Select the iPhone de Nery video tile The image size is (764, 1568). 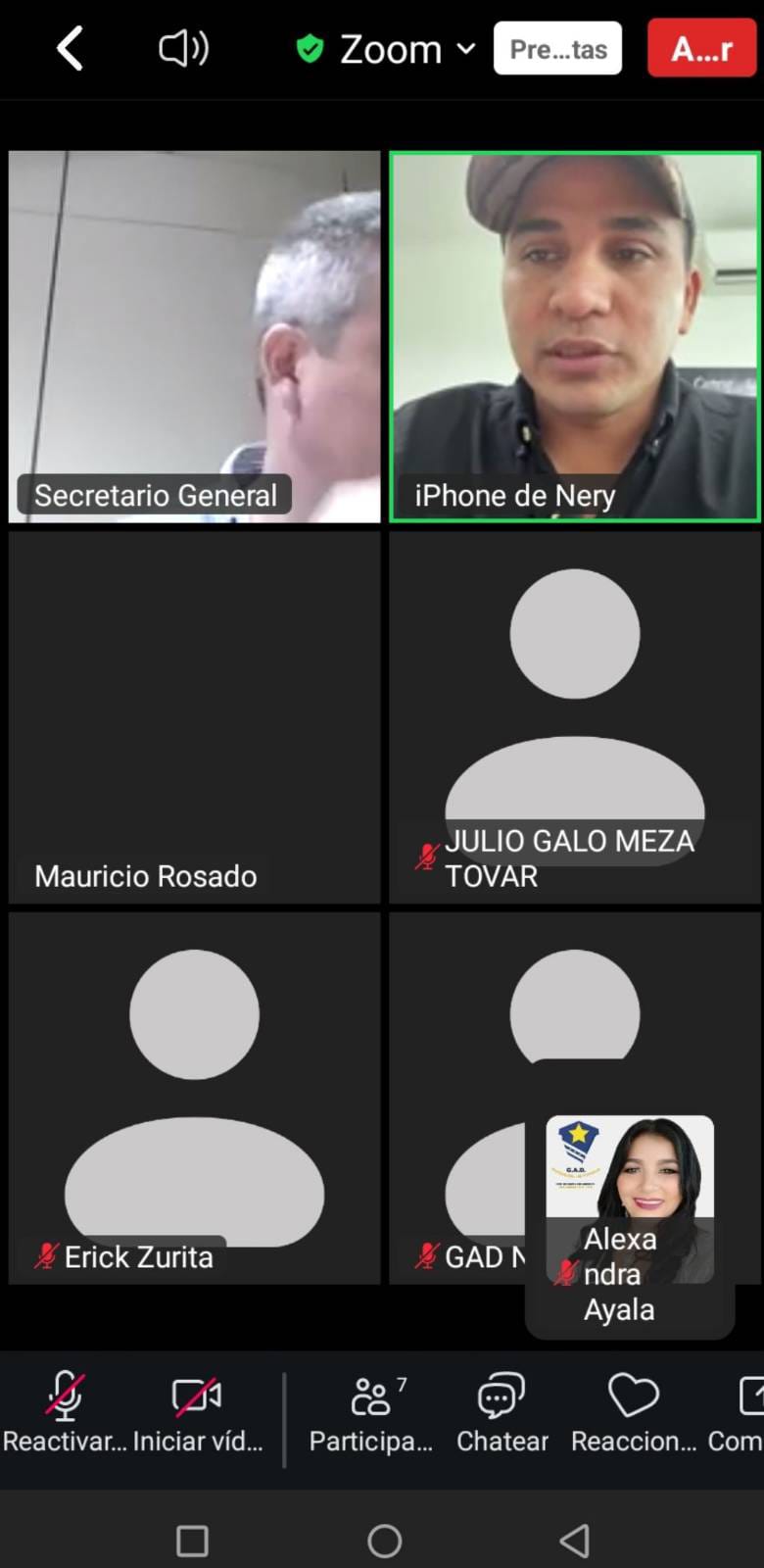pos(575,336)
